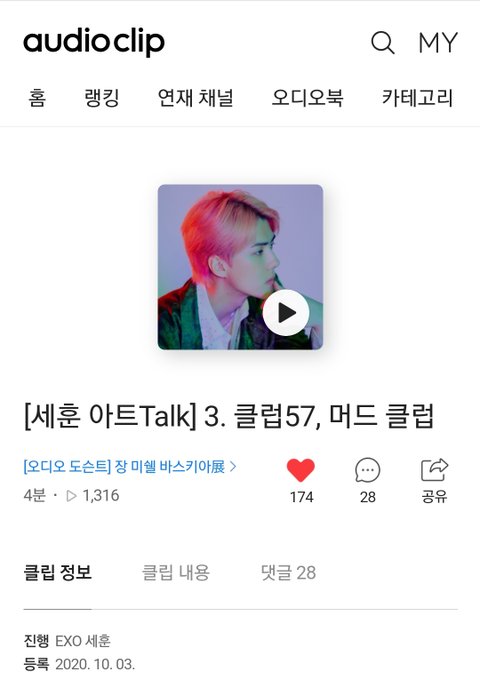Share this clip via 공유
The width and height of the screenshot is (480, 680).
434,481
